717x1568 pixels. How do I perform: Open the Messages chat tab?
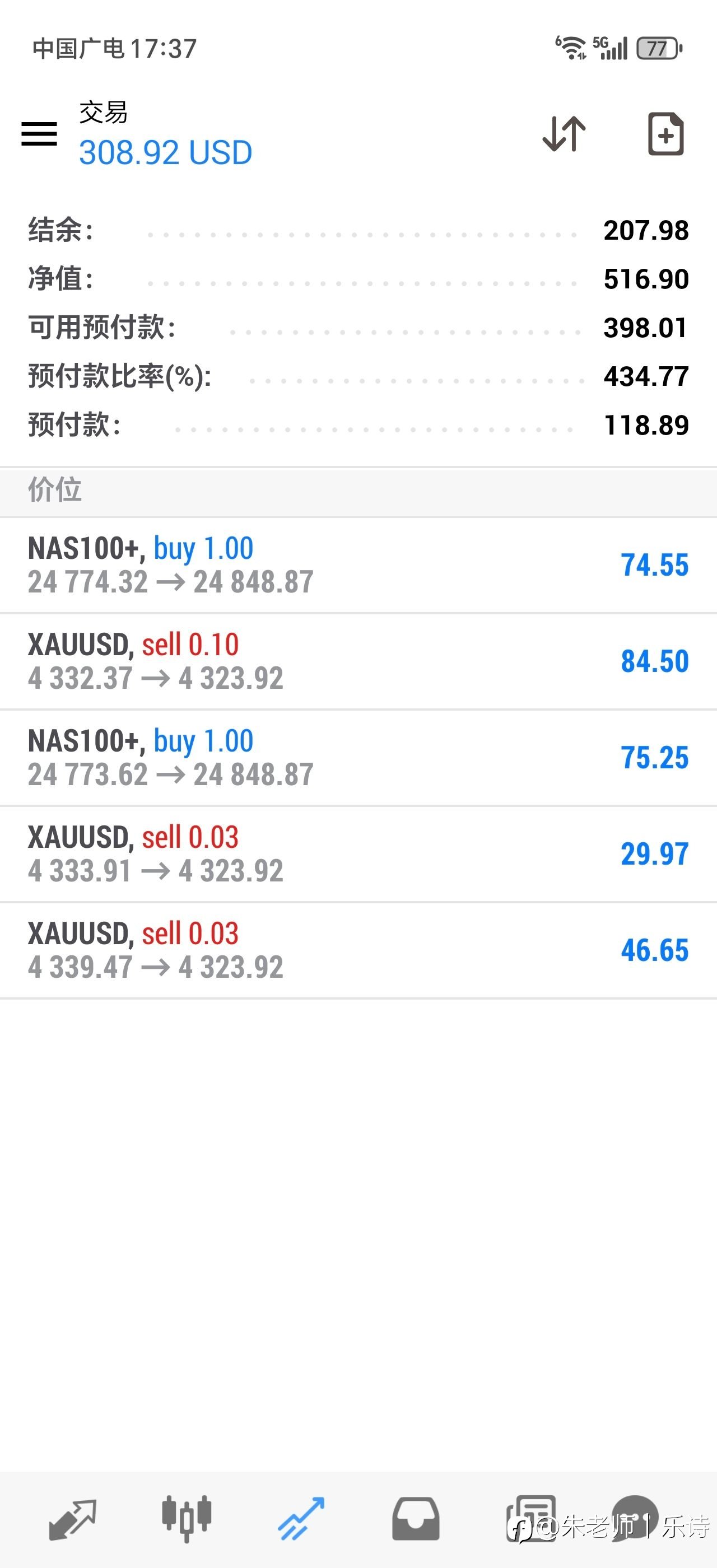635,1519
